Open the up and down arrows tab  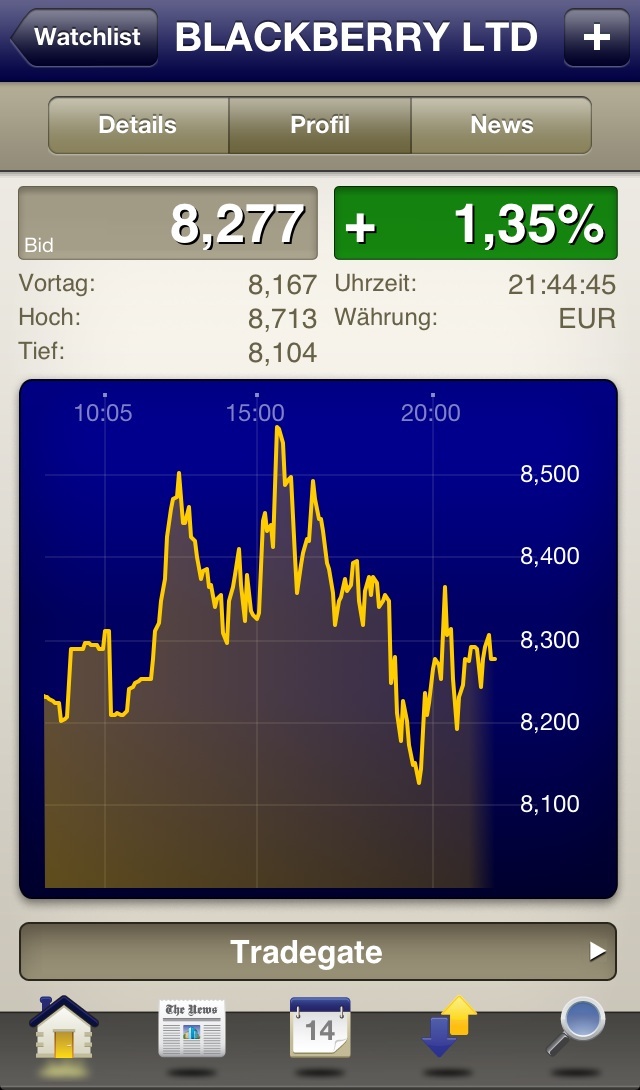448,1028
